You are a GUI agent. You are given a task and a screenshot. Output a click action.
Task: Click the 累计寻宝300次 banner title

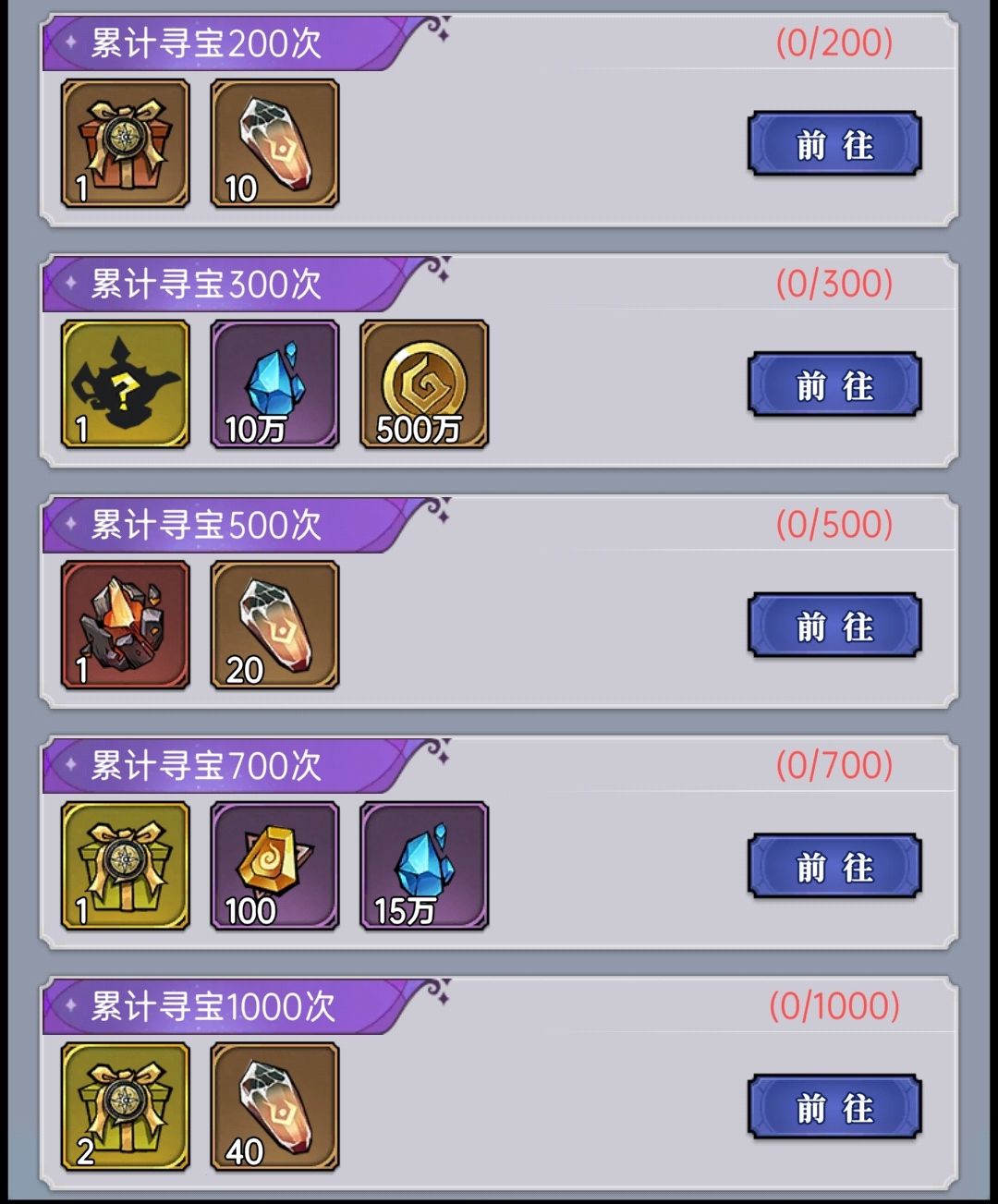(205, 284)
